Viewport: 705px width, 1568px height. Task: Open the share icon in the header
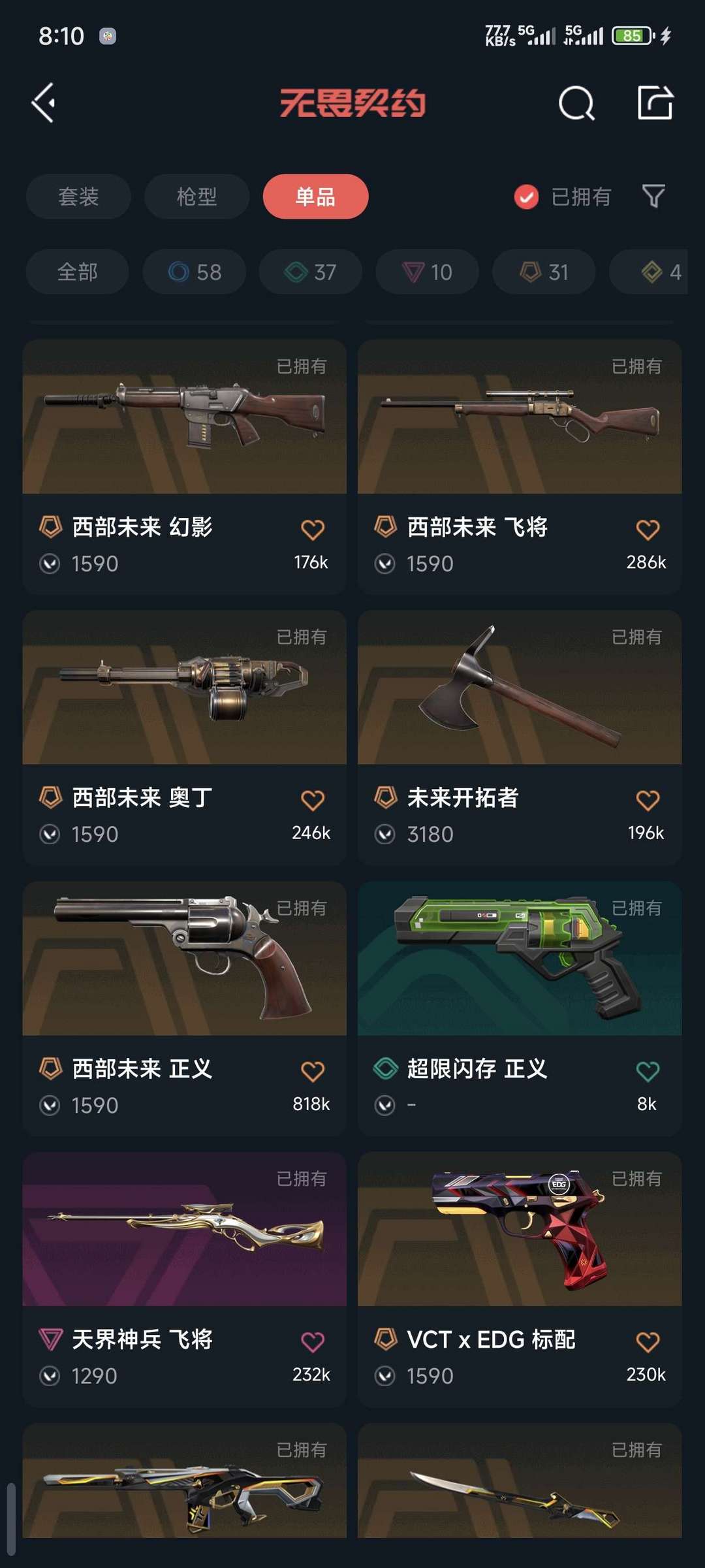(655, 103)
